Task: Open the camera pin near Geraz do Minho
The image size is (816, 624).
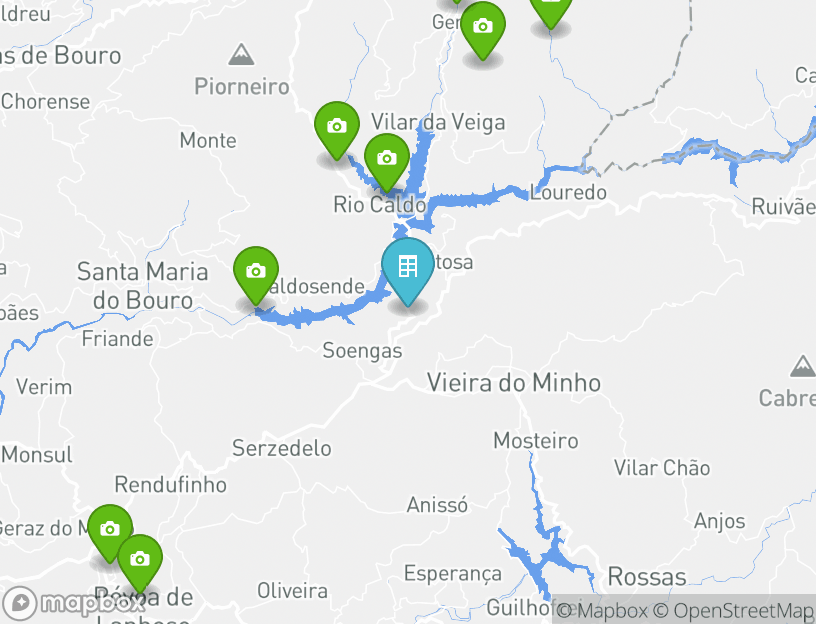Action: point(109,530)
